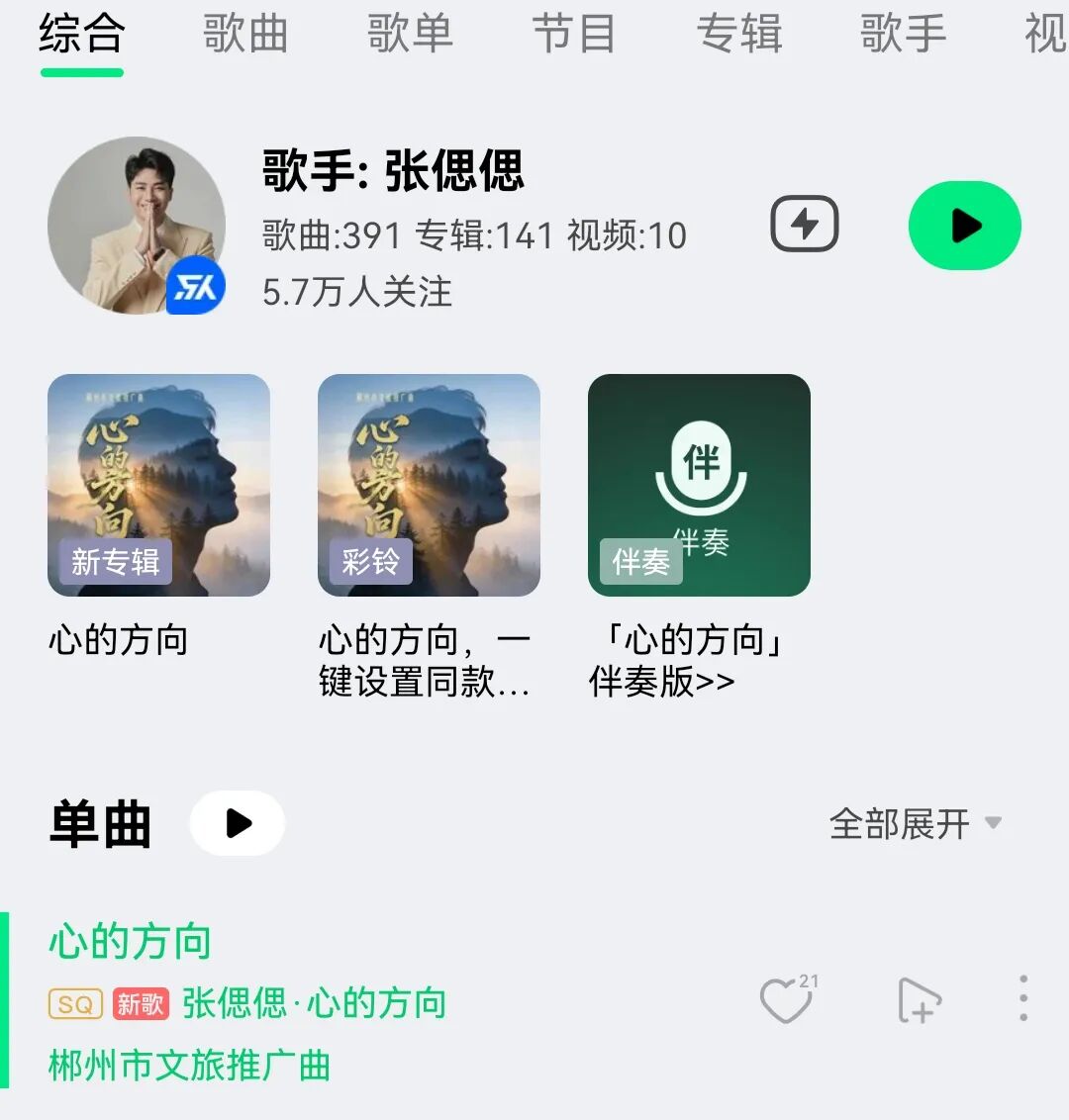1069x1120 pixels.
Task: Add 心的方向 to a playlist
Action: [x=918, y=1001]
